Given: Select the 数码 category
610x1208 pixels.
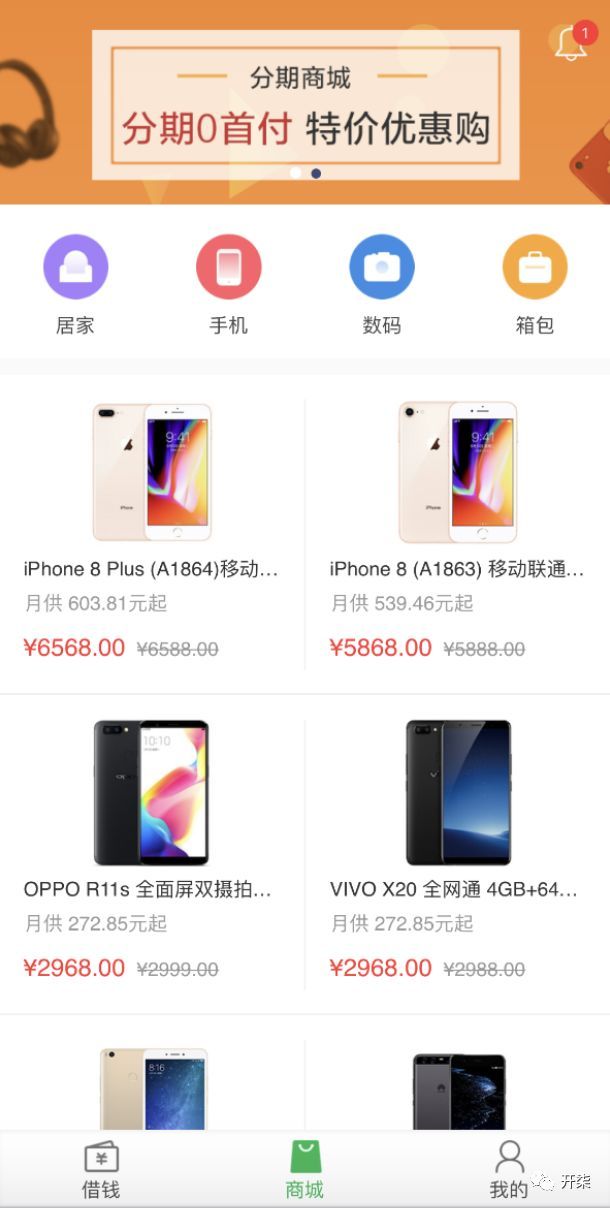Looking at the screenshot, I should pyautogui.click(x=381, y=284).
